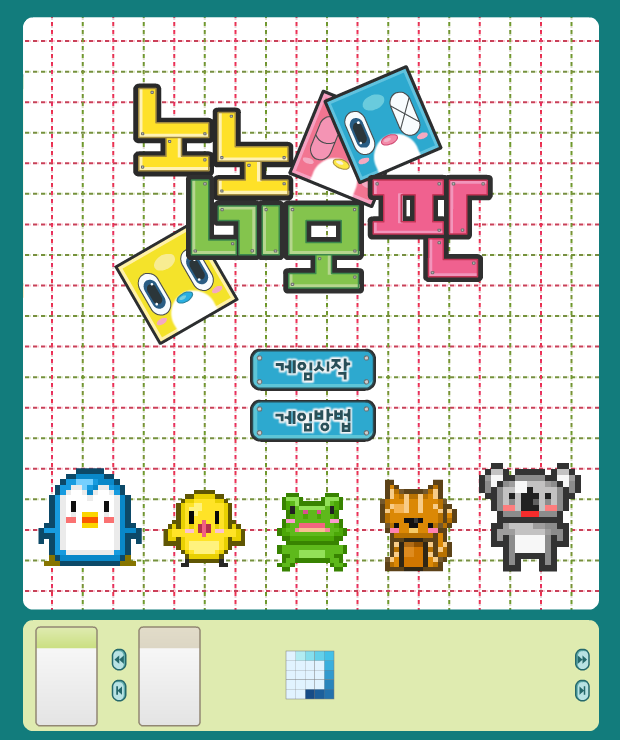The width and height of the screenshot is (620, 740).
Task: Jump to first with skip-back icon
Action: 119,690
